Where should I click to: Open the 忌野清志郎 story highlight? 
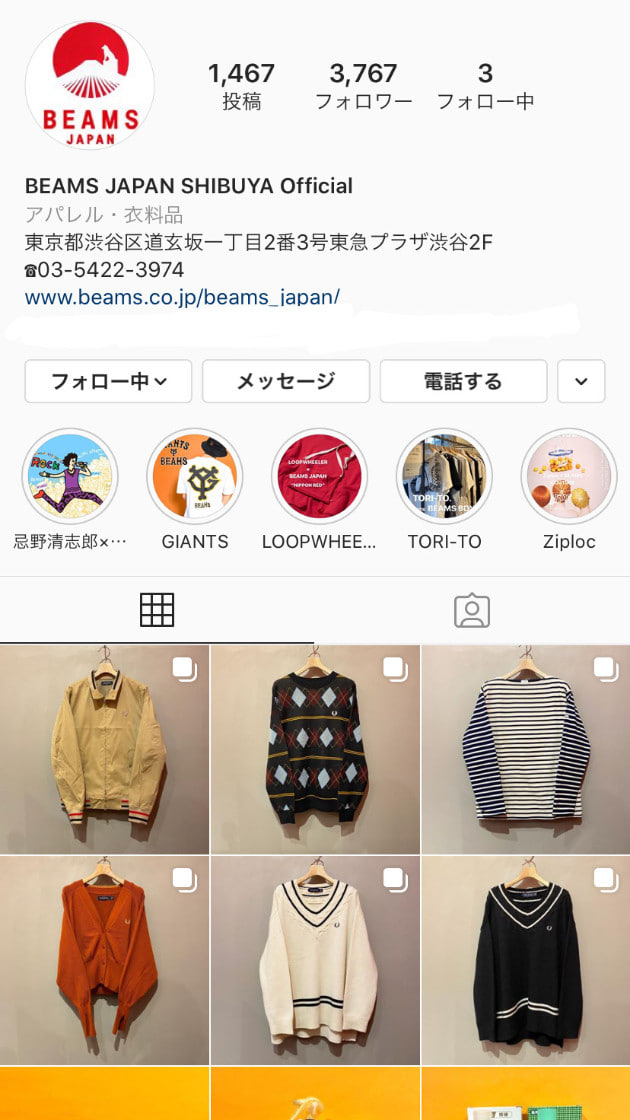[x=70, y=477]
